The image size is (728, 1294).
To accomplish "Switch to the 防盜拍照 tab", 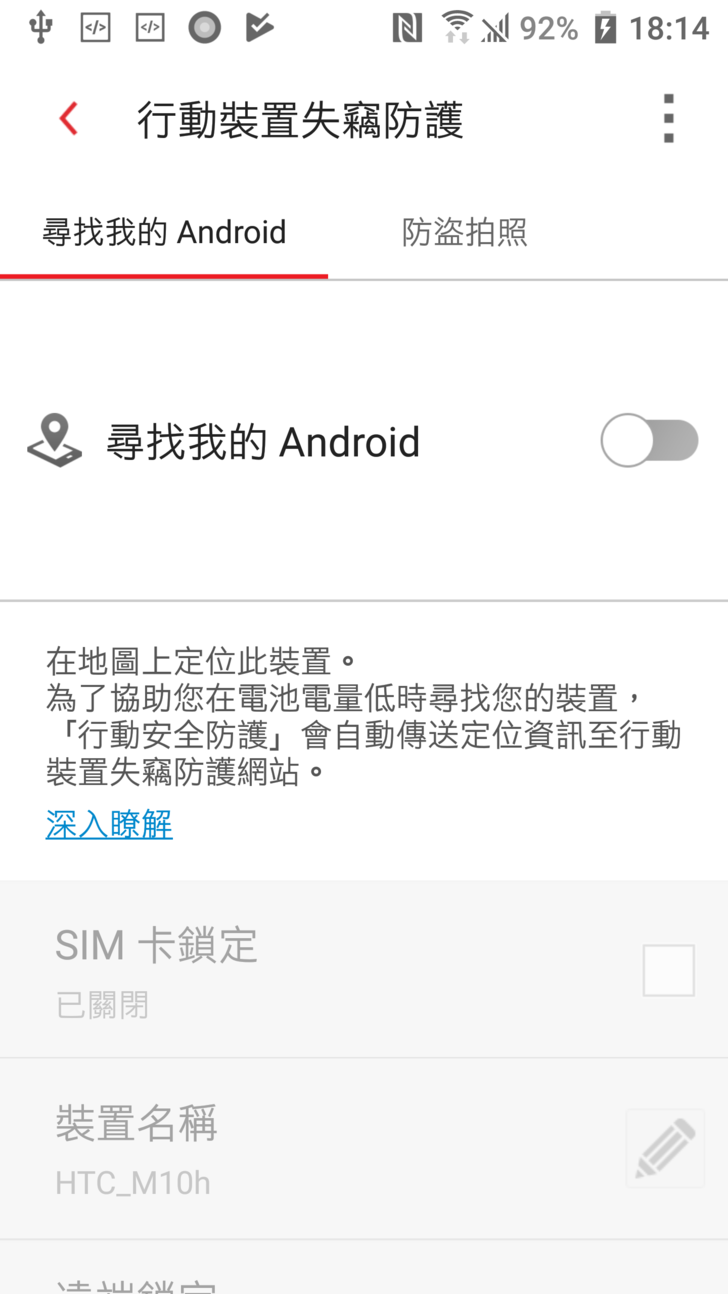I will click(x=464, y=232).
